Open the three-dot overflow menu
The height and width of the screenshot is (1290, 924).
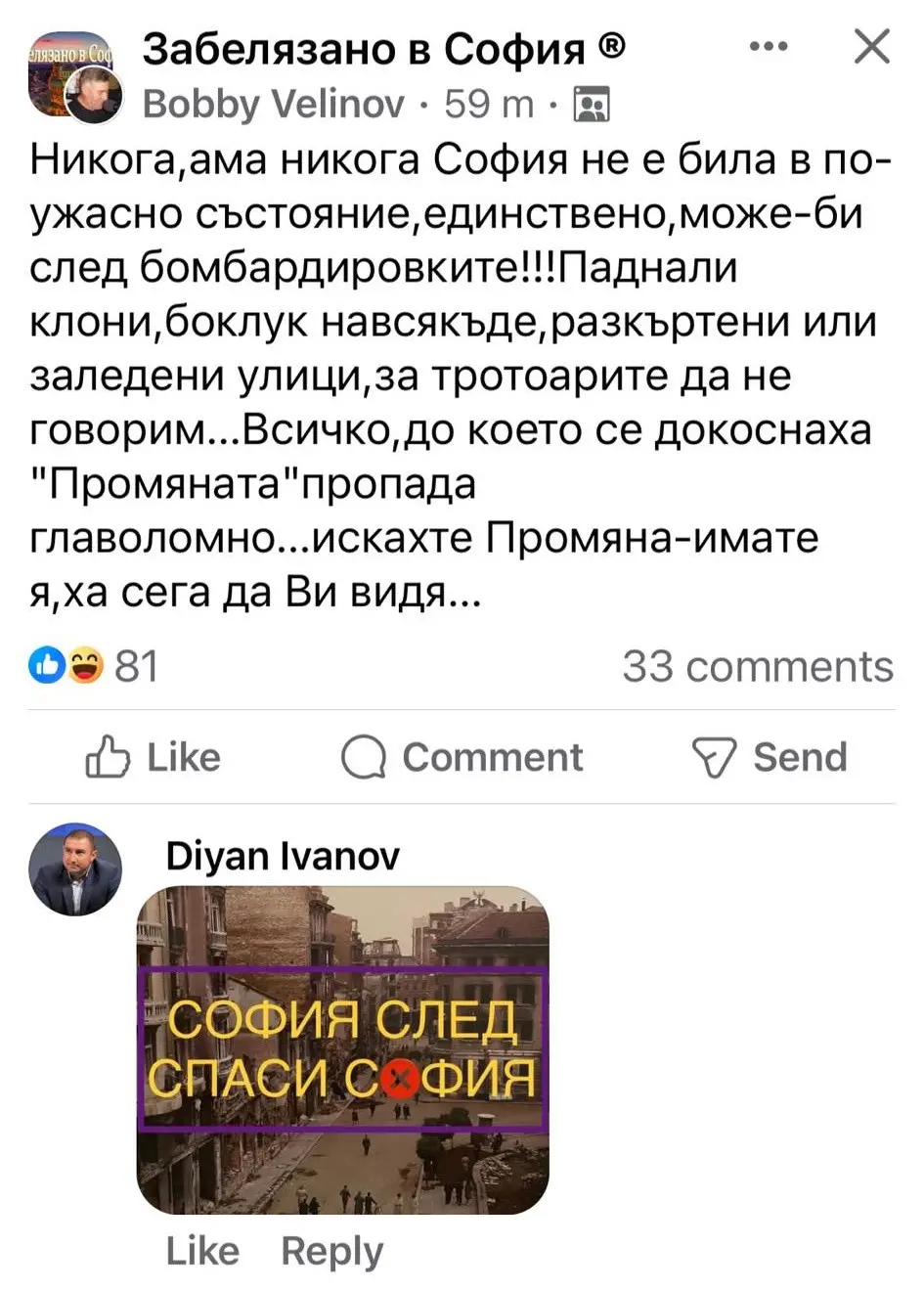[769, 46]
